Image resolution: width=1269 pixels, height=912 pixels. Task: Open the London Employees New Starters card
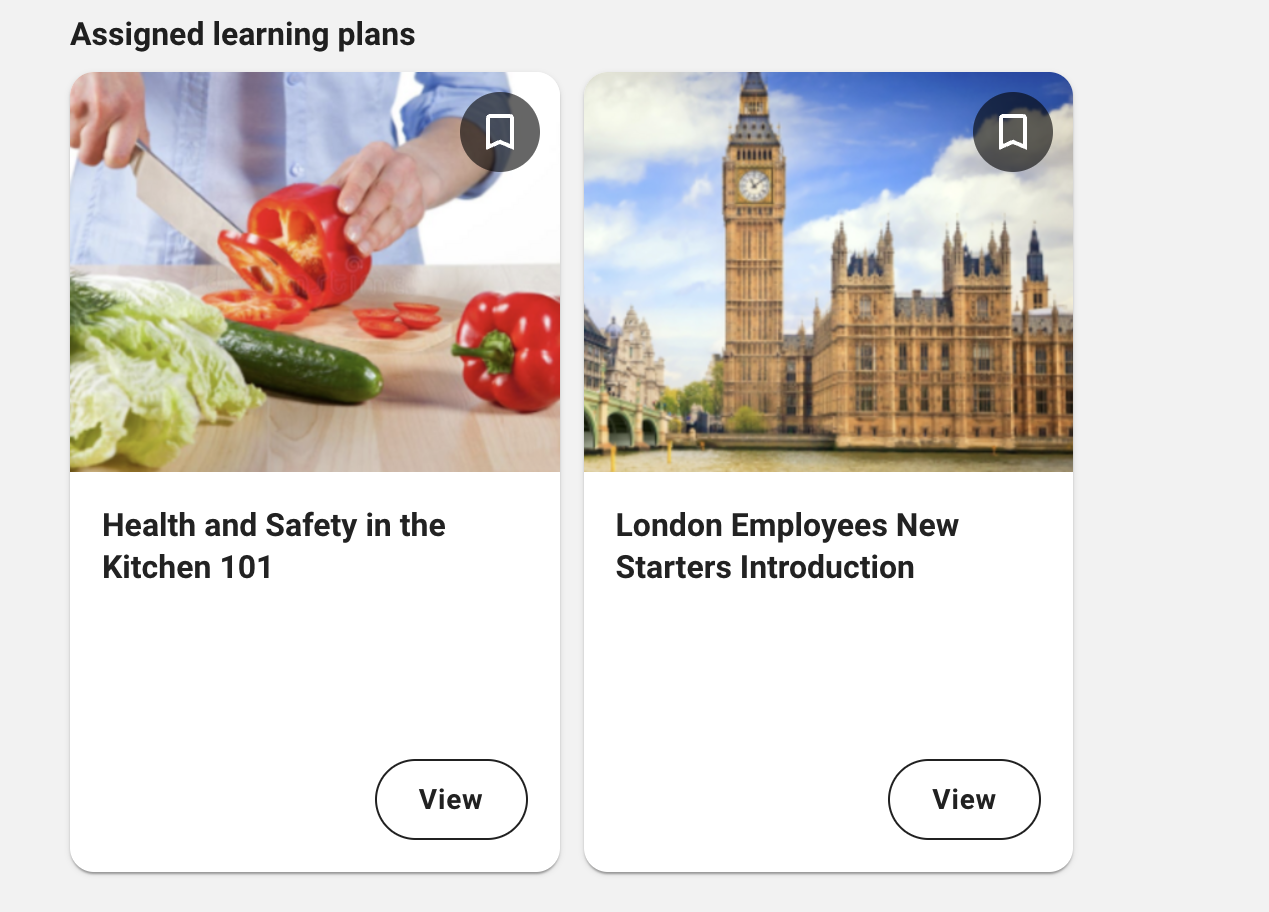coord(787,546)
